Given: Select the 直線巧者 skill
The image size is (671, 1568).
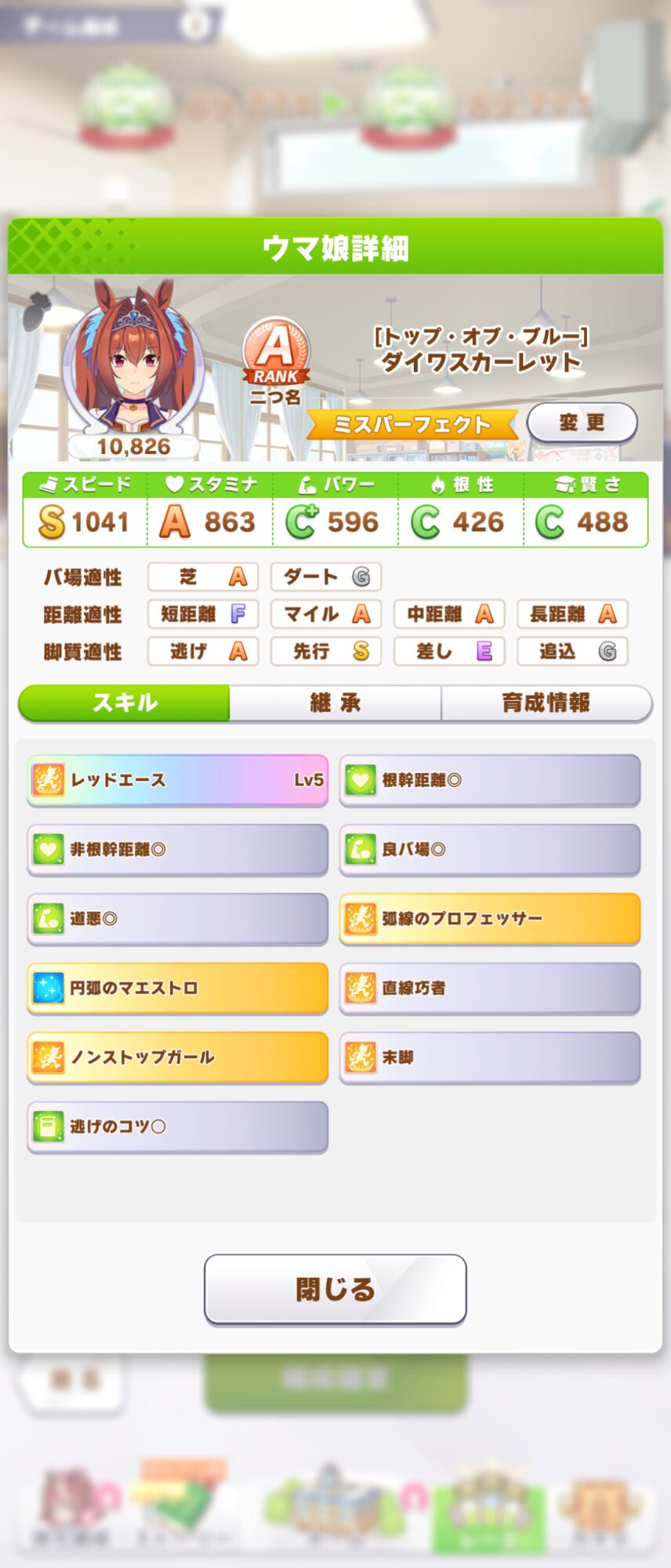Looking at the screenshot, I should 490,988.
